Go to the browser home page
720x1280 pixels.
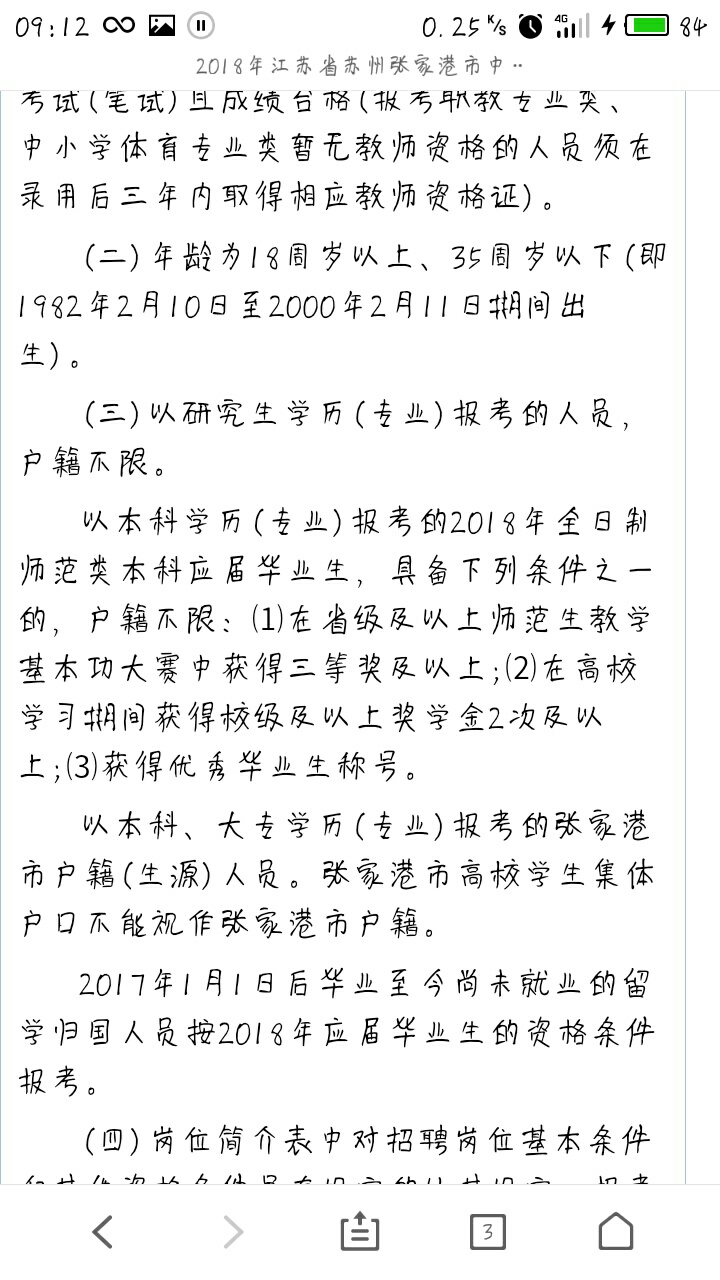click(616, 1231)
